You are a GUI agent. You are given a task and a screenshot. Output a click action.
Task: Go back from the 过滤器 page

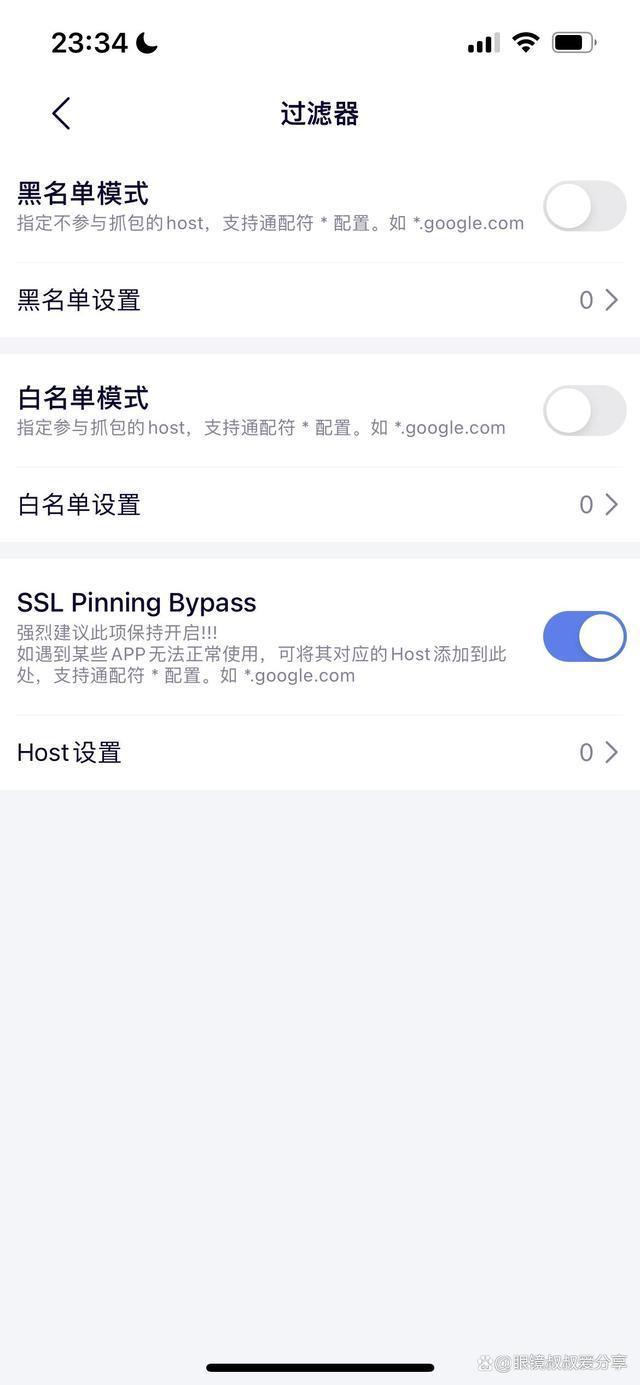pyautogui.click(x=61, y=113)
